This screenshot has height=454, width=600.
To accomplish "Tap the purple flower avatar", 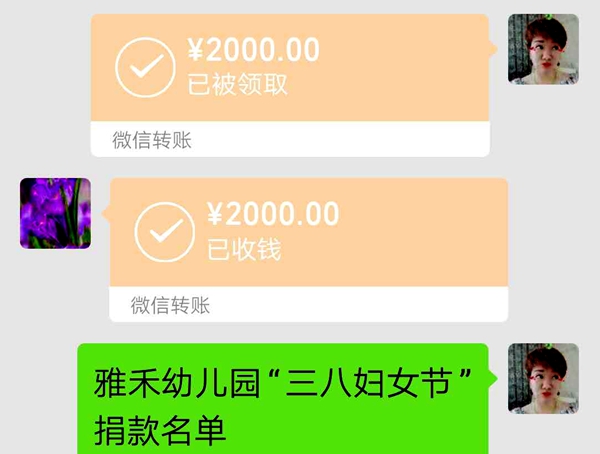I will coord(55,213).
